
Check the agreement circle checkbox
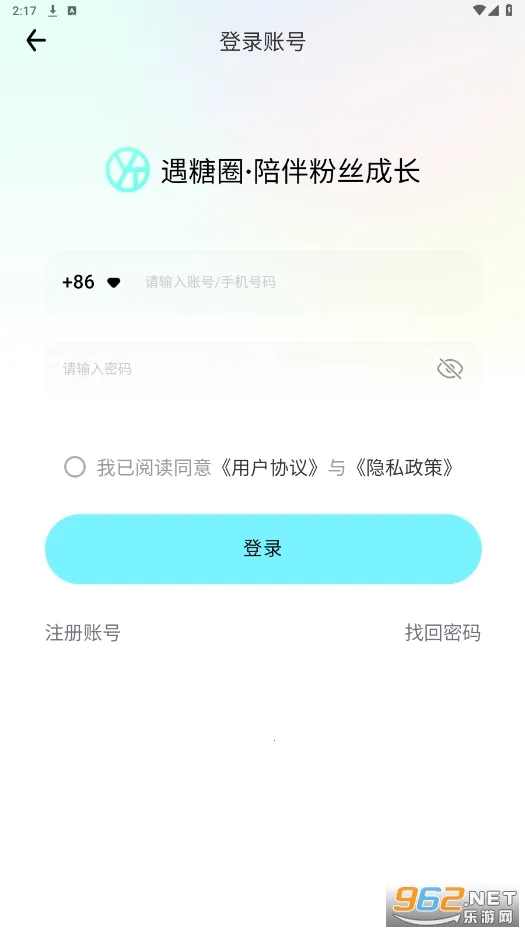click(75, 467)
